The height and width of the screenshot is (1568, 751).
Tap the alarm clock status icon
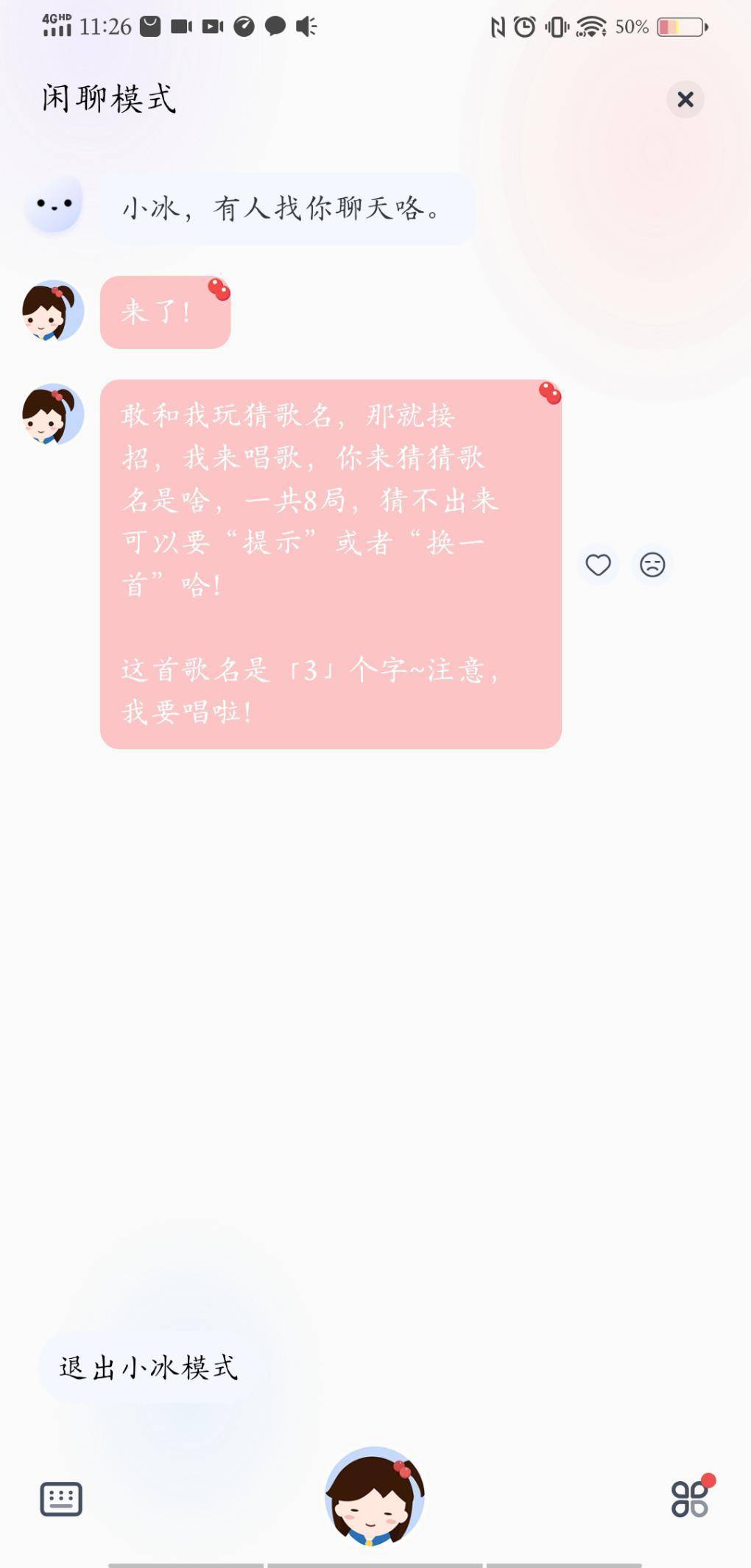[524, 27]
